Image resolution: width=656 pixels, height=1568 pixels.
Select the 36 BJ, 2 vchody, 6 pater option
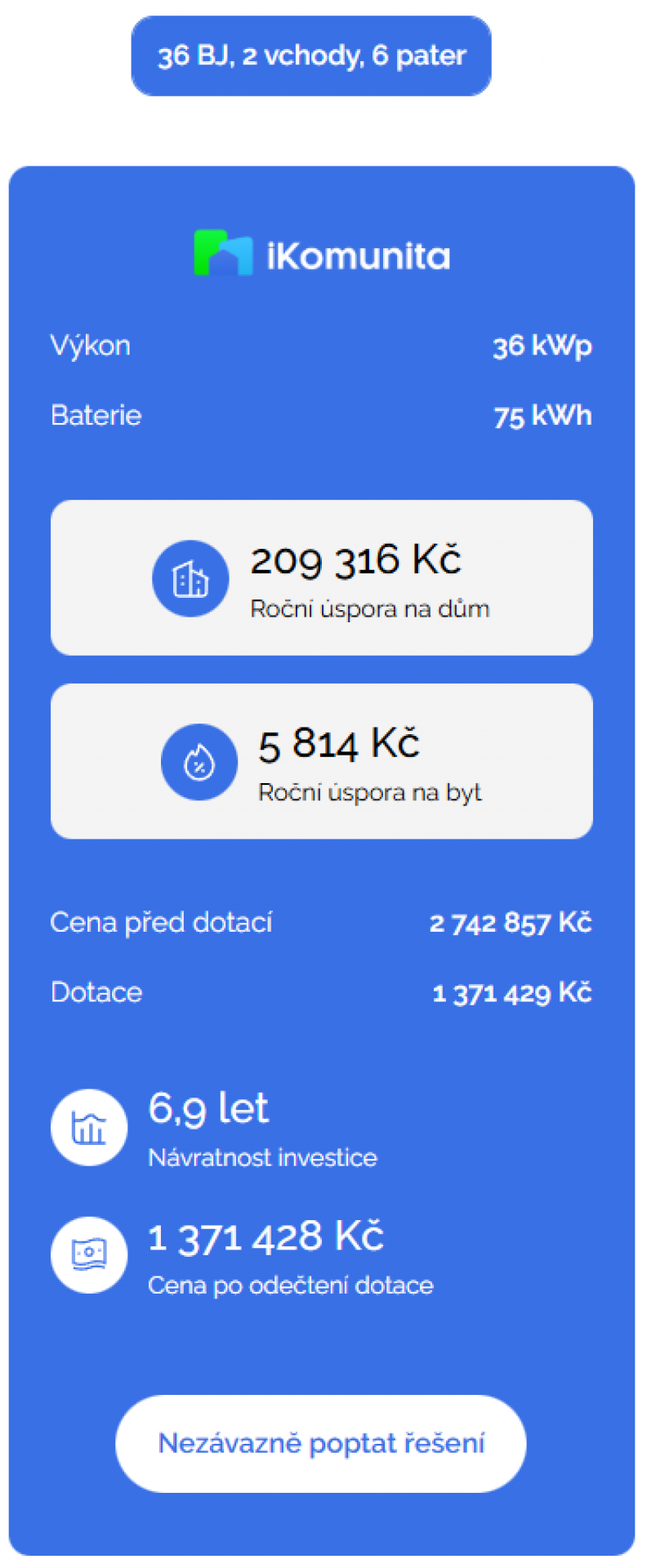tap(311, 56)
